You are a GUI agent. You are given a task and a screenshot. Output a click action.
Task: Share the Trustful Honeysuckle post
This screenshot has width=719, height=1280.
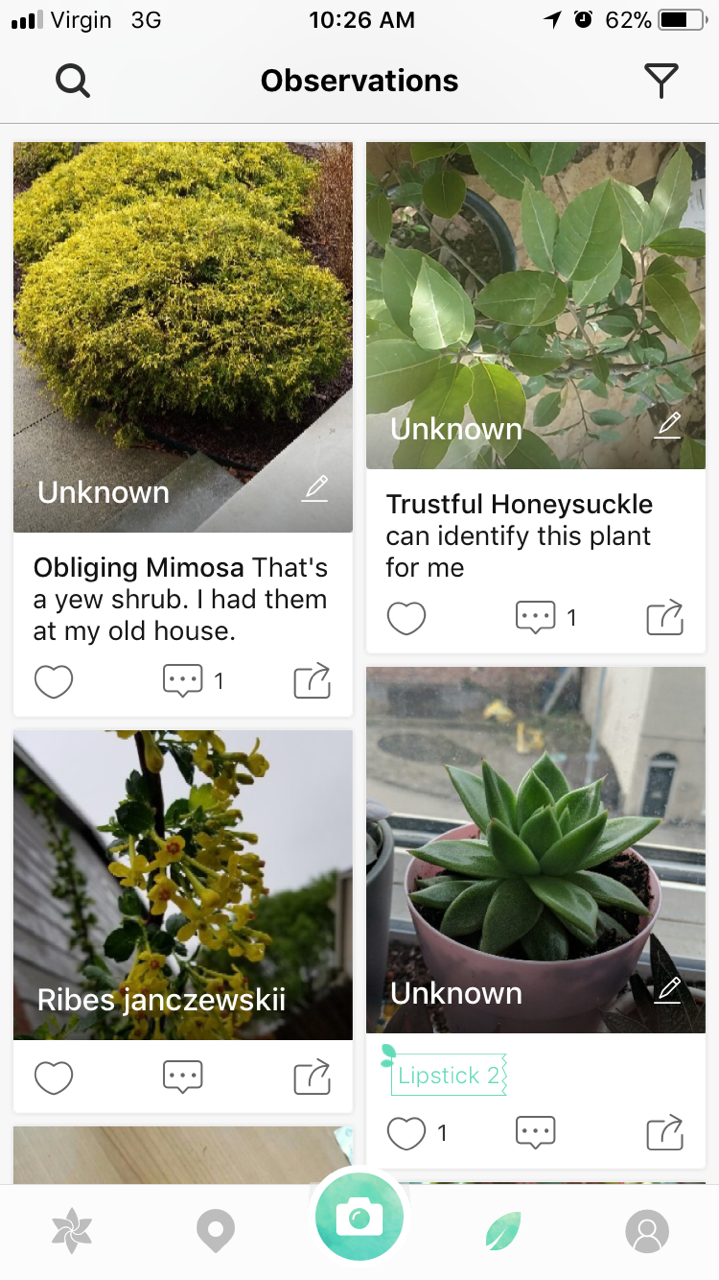coord(665,618)
